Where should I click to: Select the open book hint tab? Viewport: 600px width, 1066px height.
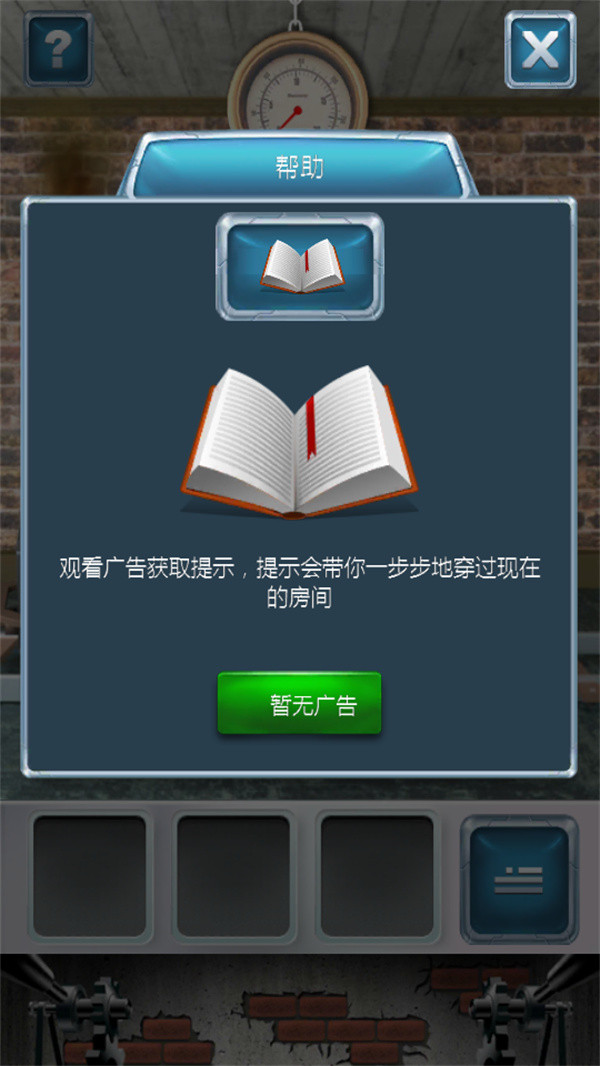(x=300, y=266)
